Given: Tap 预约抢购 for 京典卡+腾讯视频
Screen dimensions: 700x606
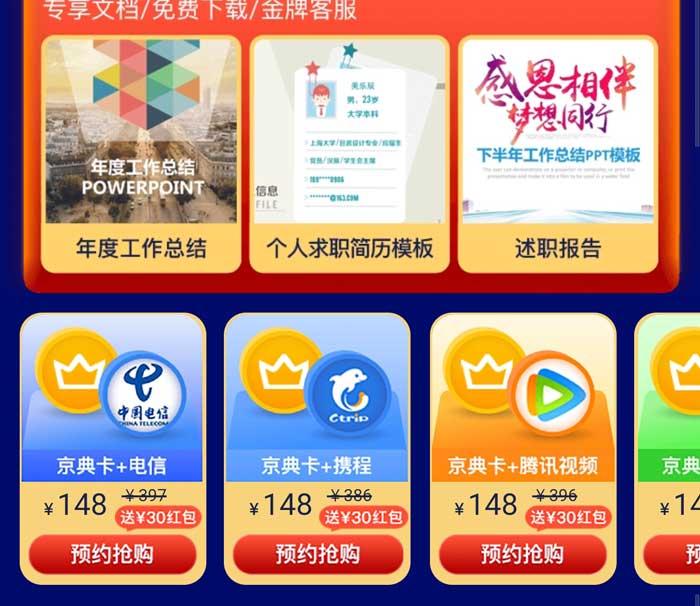Looking at the screenshot, I should (523, 554).
